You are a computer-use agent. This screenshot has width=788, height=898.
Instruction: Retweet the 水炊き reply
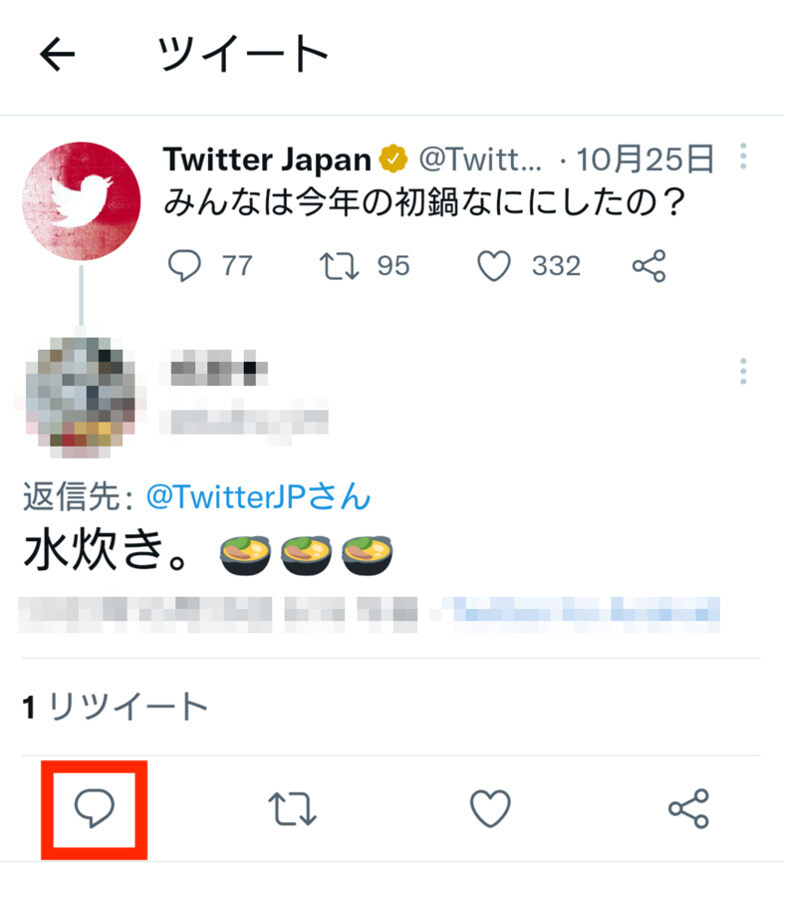(292, 808)
